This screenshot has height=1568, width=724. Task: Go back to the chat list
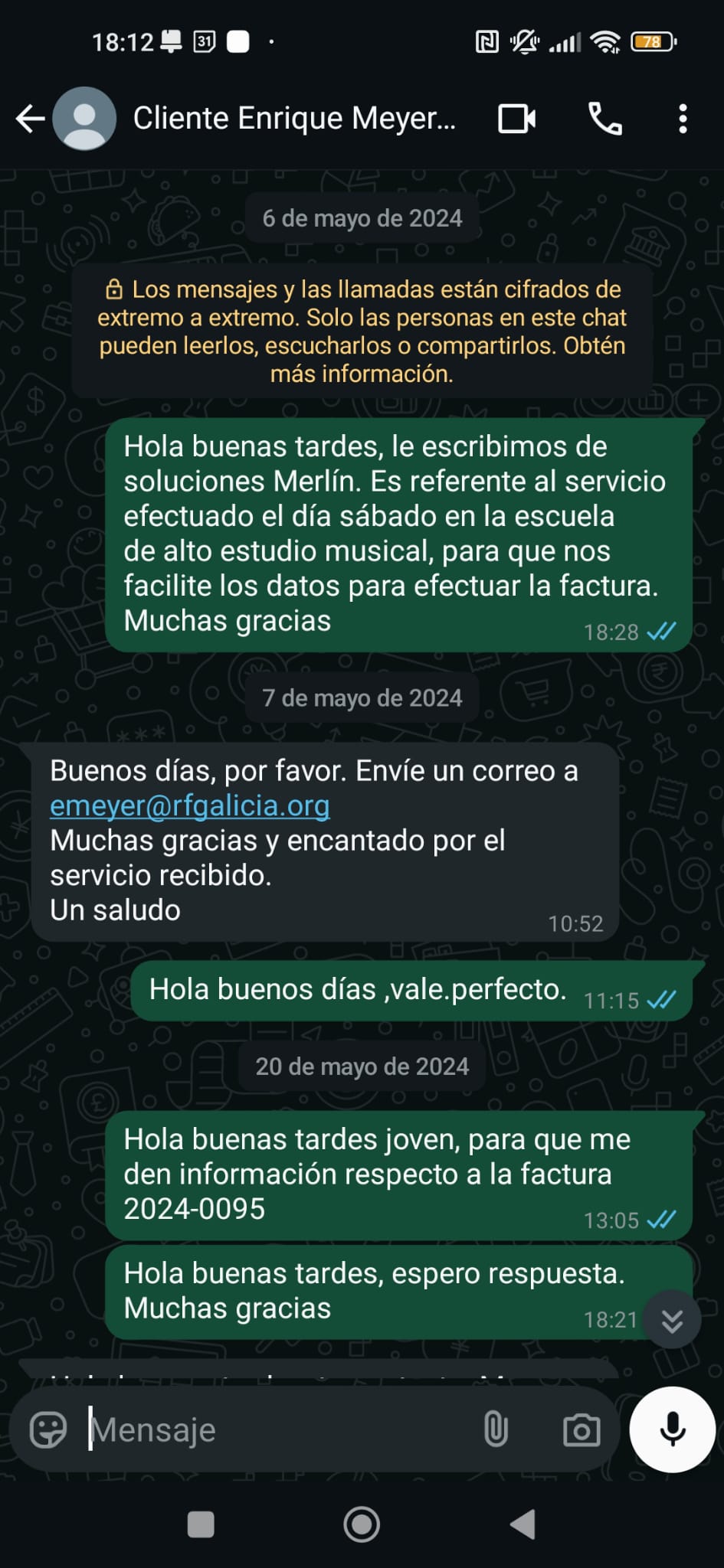pos(31,119)
